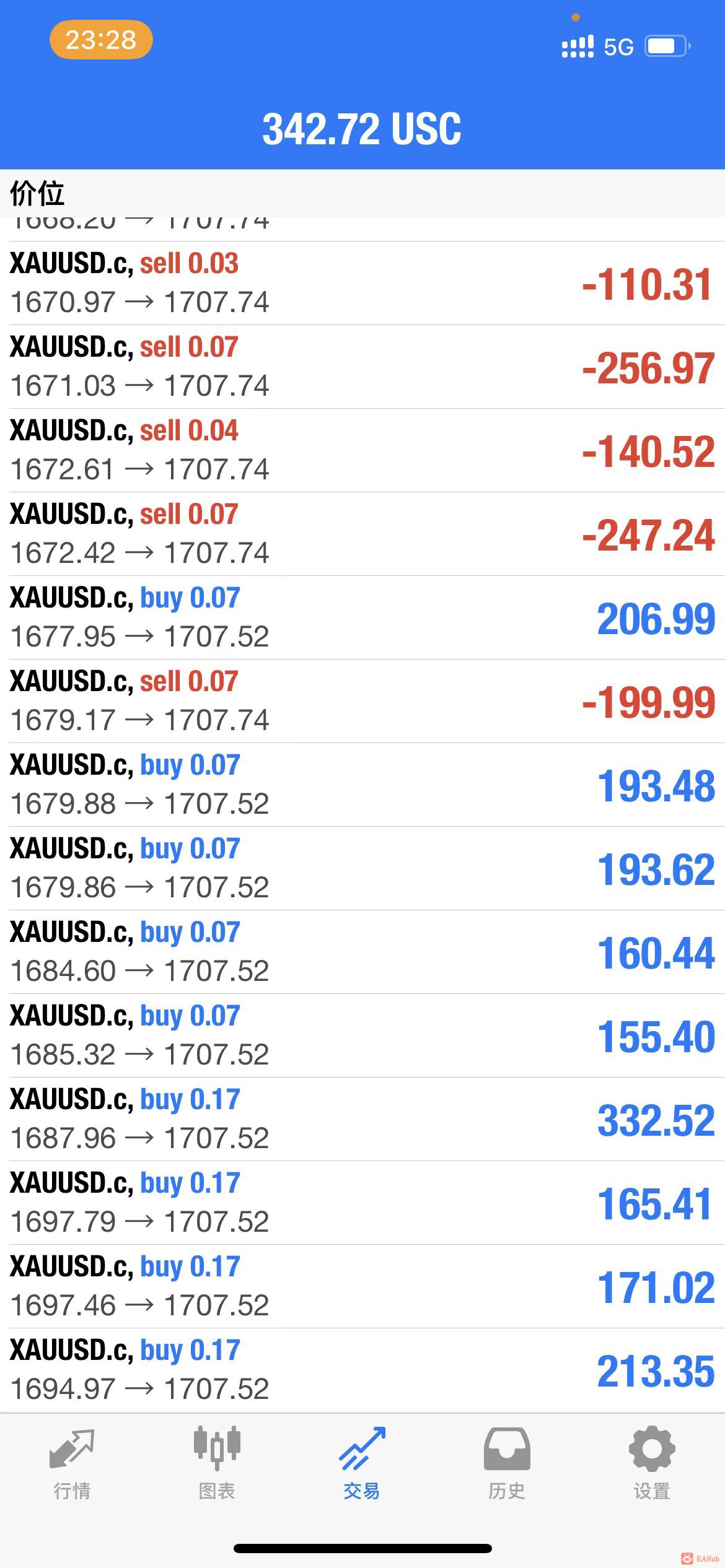
Task: Tap the buy 0.07 position at 1685.32
Action: [x=362, y=1035]
